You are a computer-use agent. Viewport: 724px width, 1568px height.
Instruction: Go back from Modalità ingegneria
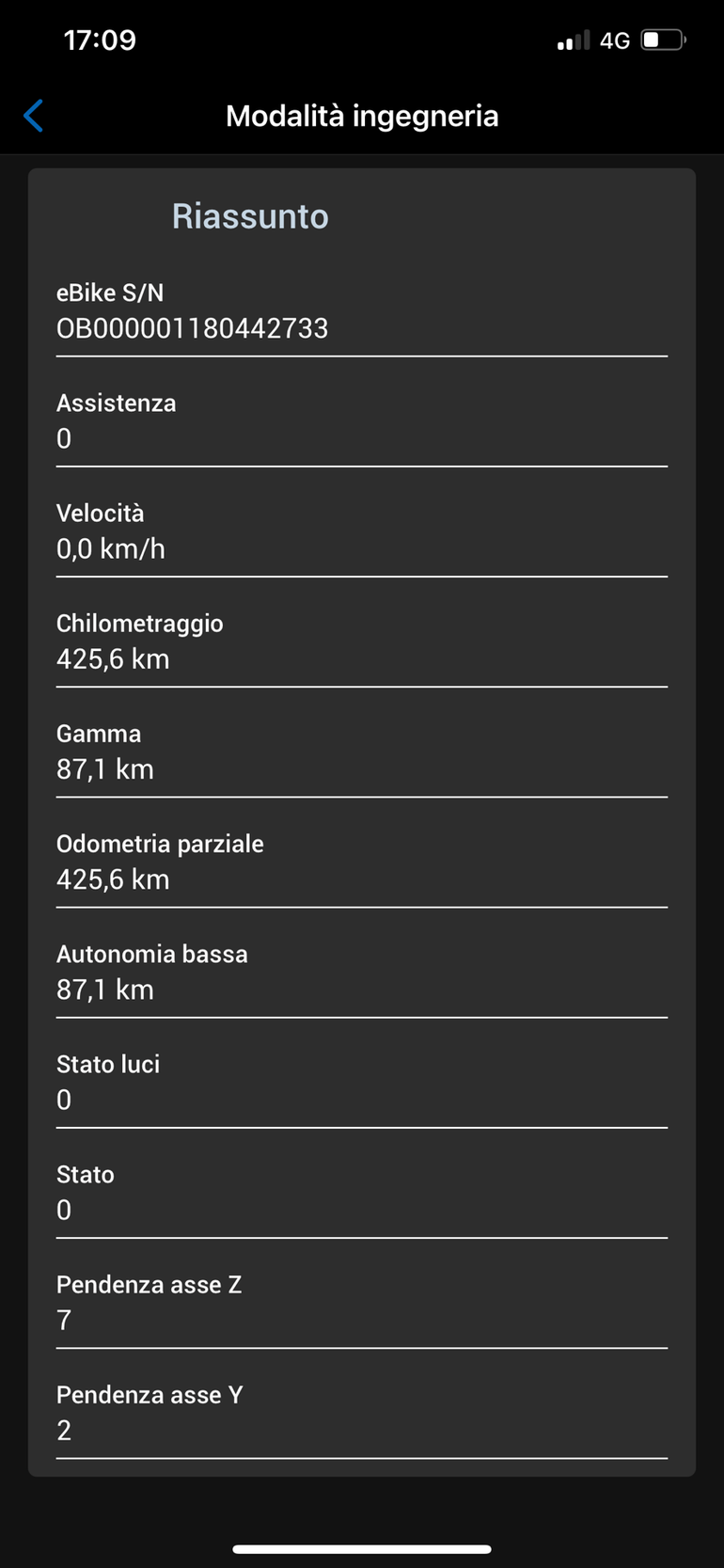(x=34, y=116)
